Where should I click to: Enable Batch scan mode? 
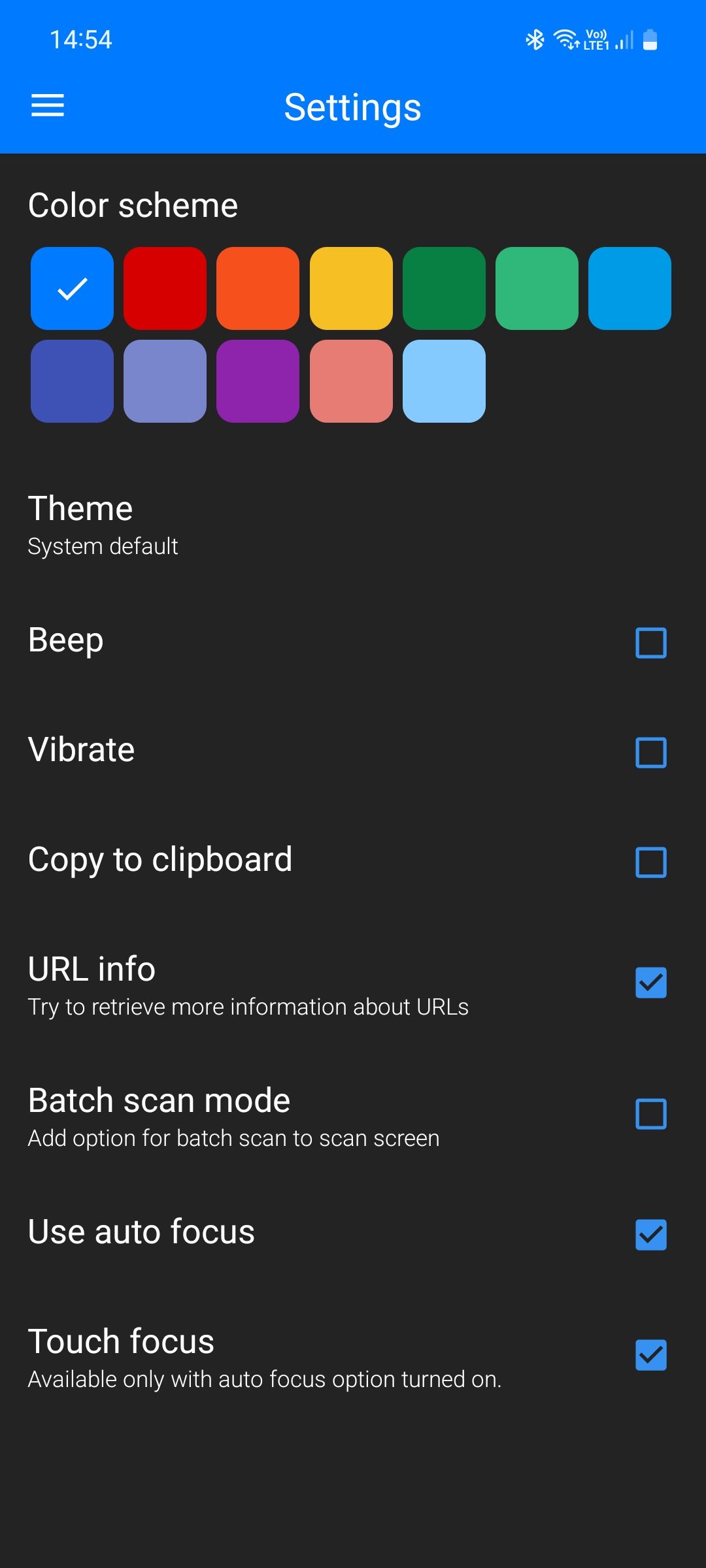pos(650,1115)
